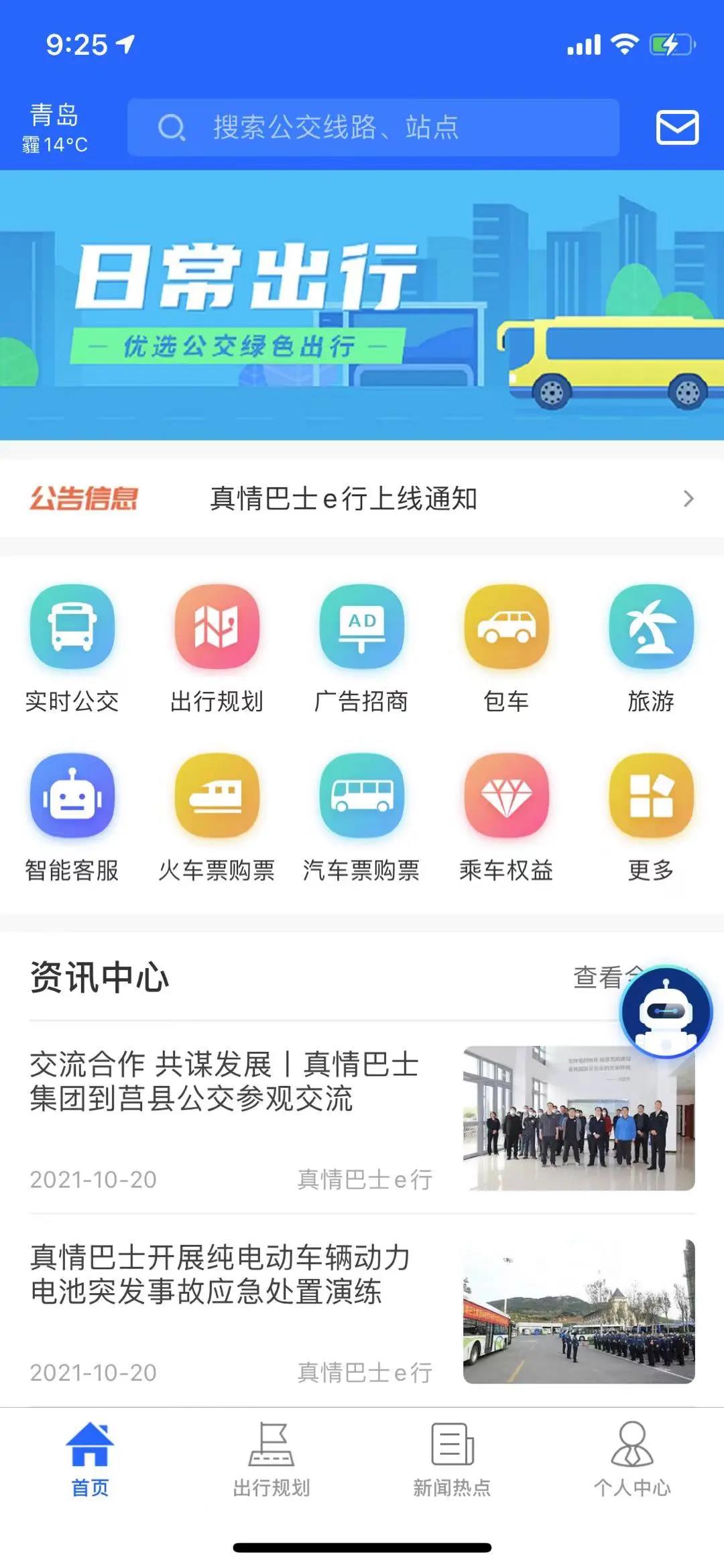Select the 首页 home tab

(x=90, y=1459)
